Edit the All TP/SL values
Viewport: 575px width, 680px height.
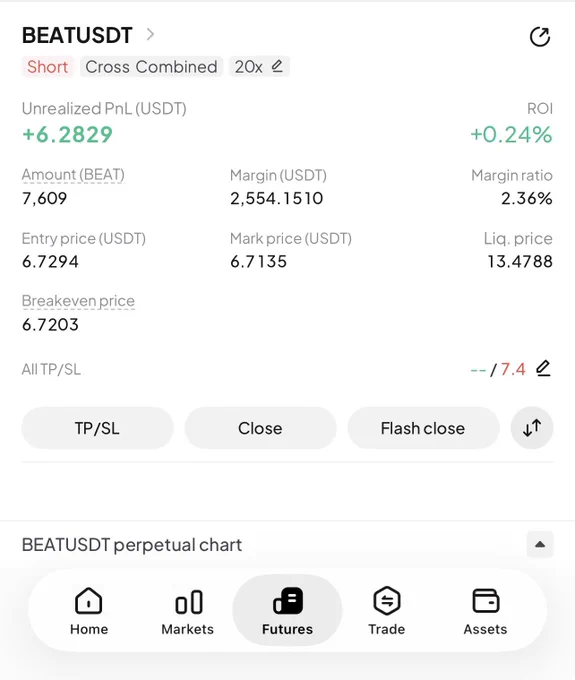tap(543, 369)
